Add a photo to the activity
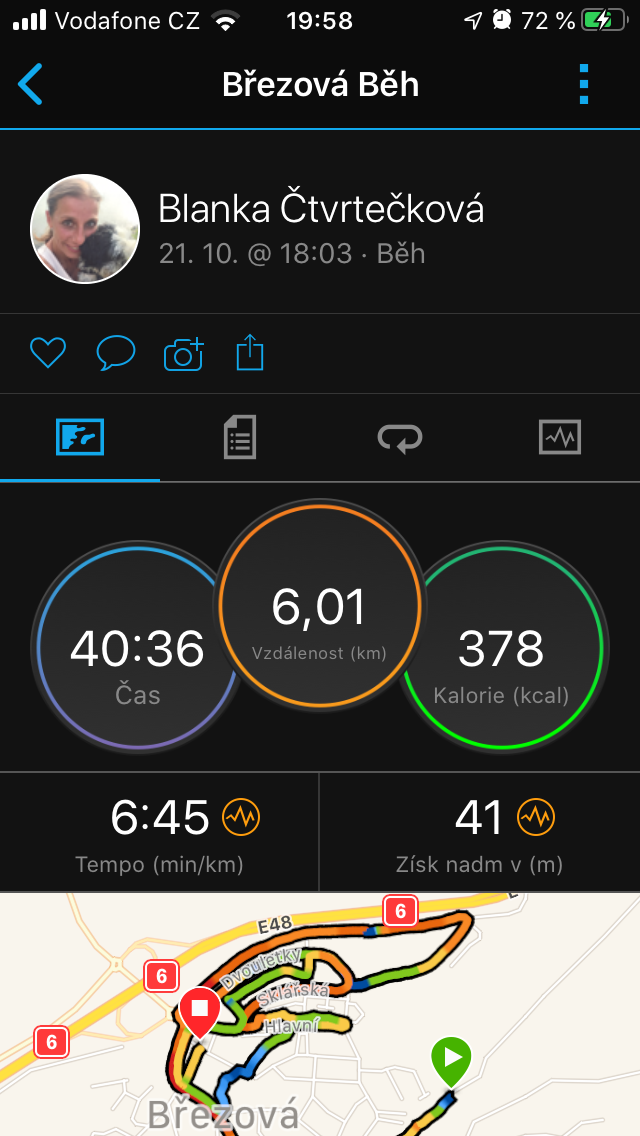This screenshot has height=1136, width=640. (x=183, y=354)
